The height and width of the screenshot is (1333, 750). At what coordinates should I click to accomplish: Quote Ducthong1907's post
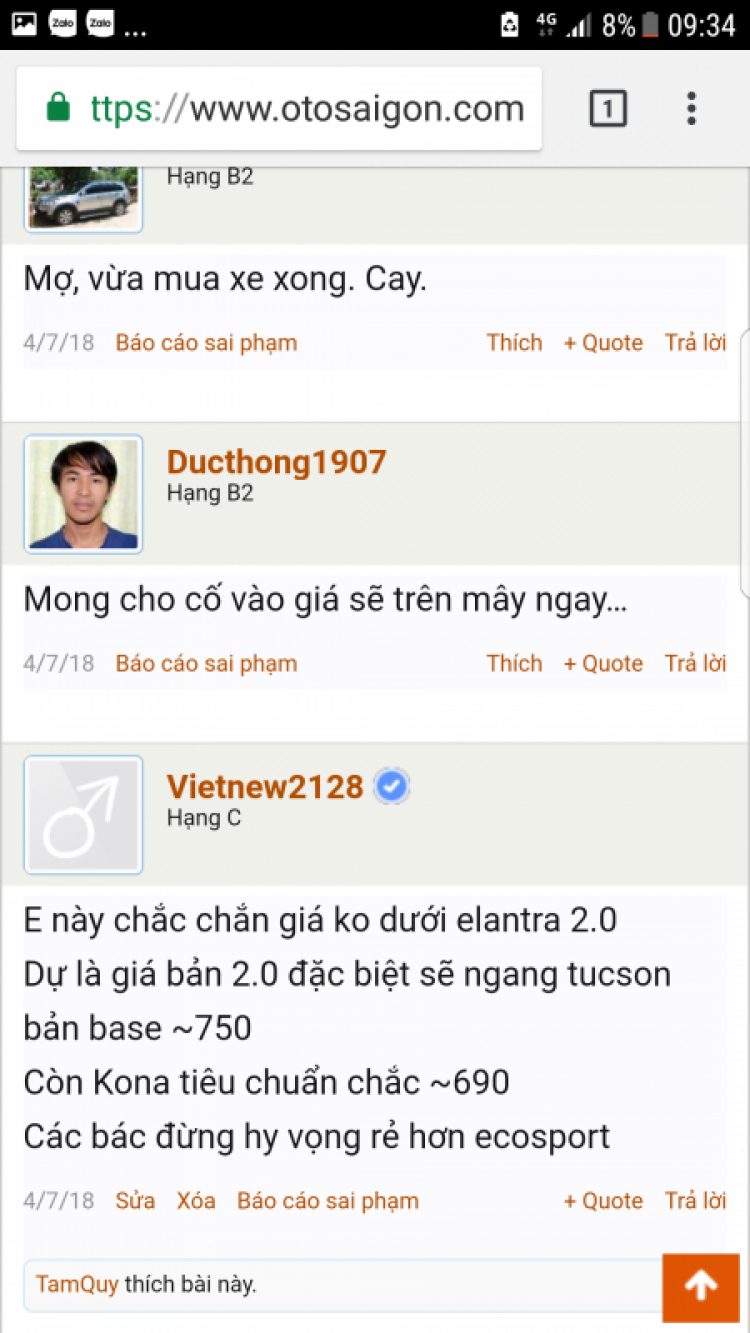click(603, 664)
